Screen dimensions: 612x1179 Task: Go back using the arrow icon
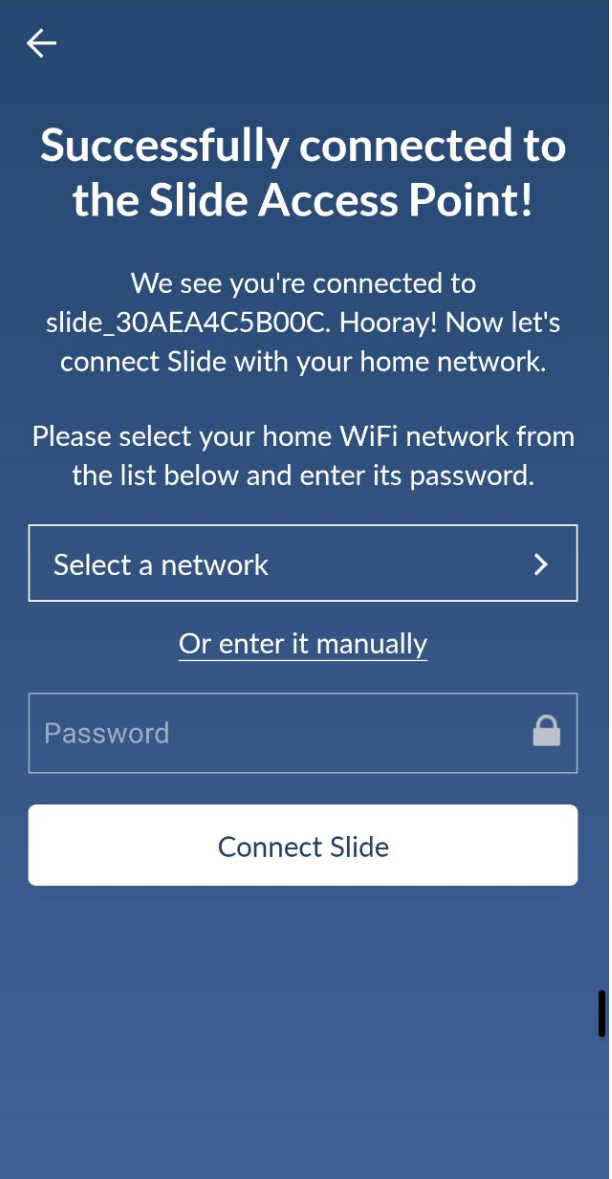point(41,43)
